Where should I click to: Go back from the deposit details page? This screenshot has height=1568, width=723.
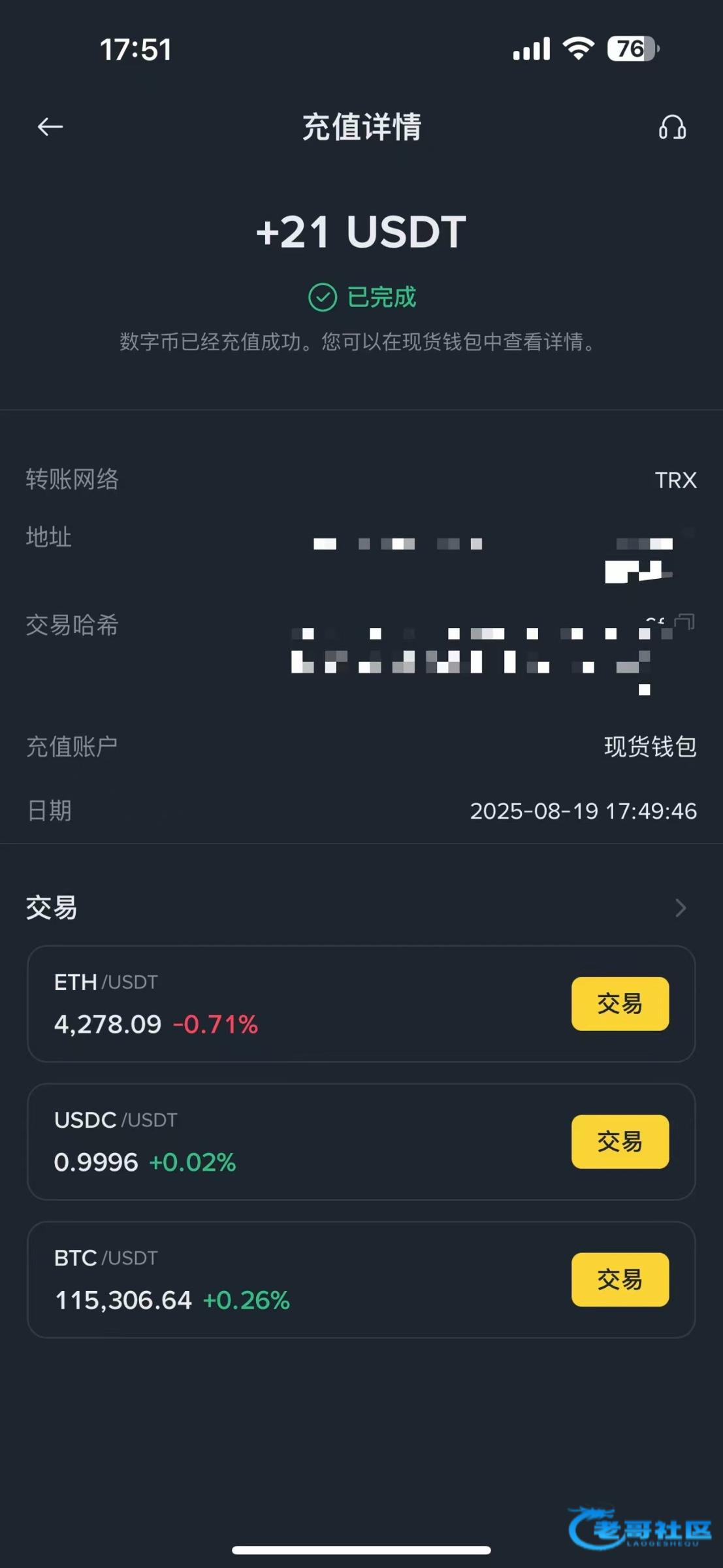coord(50,127)
